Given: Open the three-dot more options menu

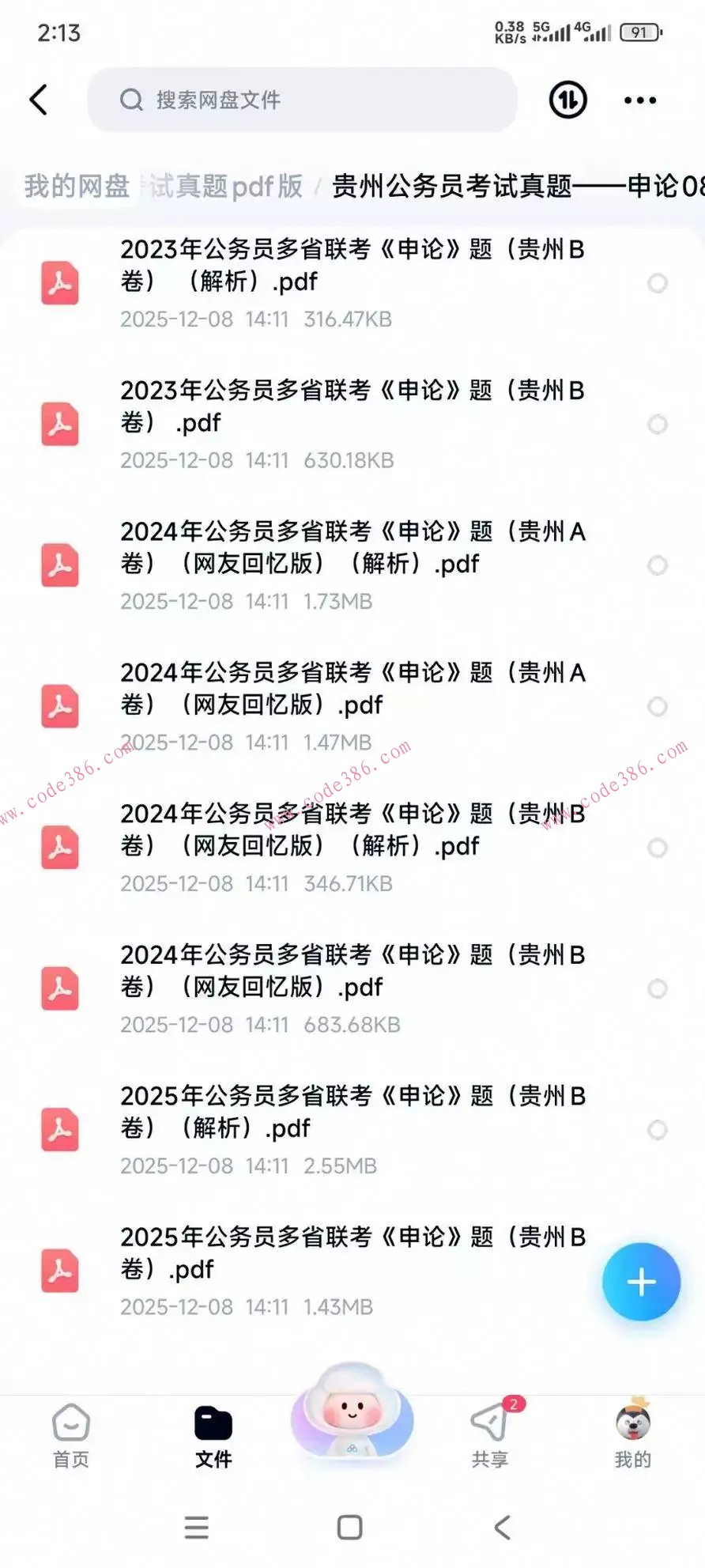Looking at the screenshot, I should click(x=639, y=100).
